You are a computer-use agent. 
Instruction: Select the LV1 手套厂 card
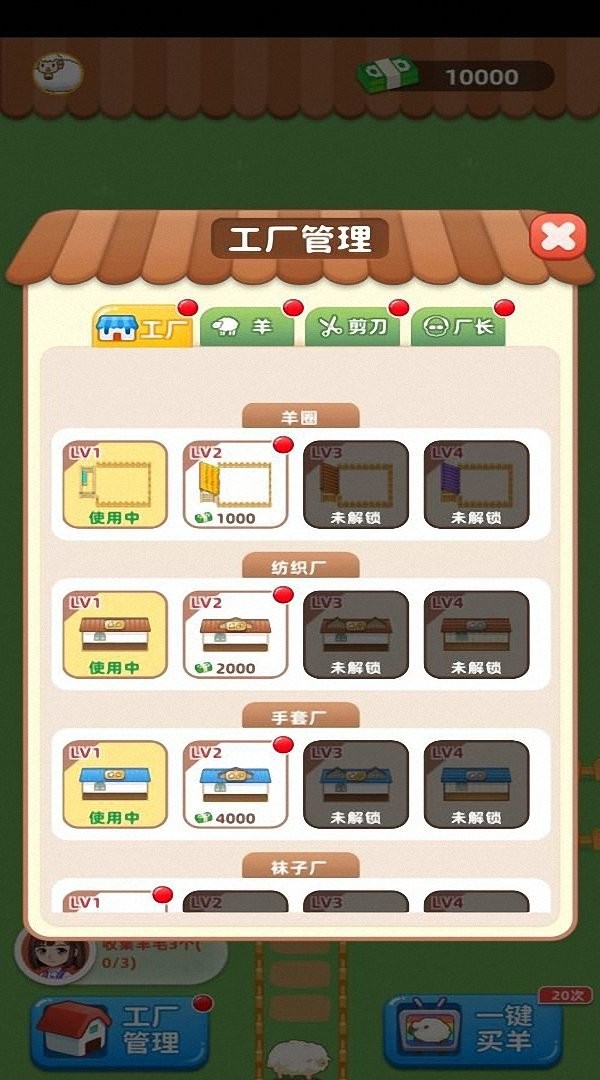[115, 785]
